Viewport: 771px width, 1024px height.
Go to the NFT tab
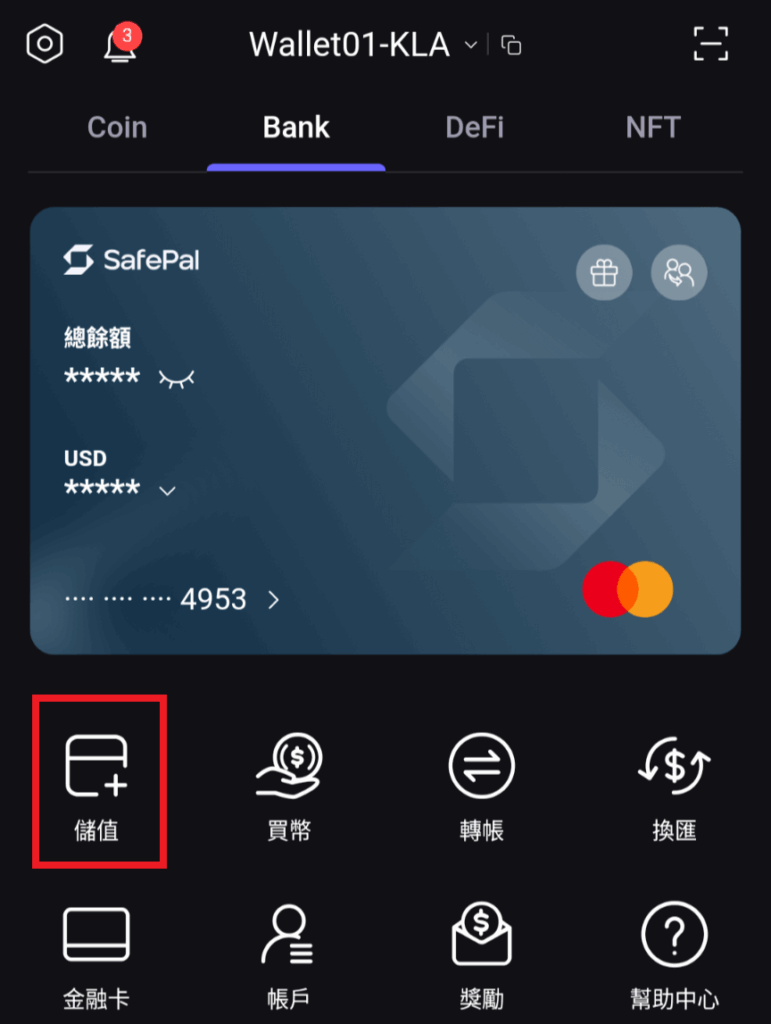pyautogui.click(x=653, y=128)
